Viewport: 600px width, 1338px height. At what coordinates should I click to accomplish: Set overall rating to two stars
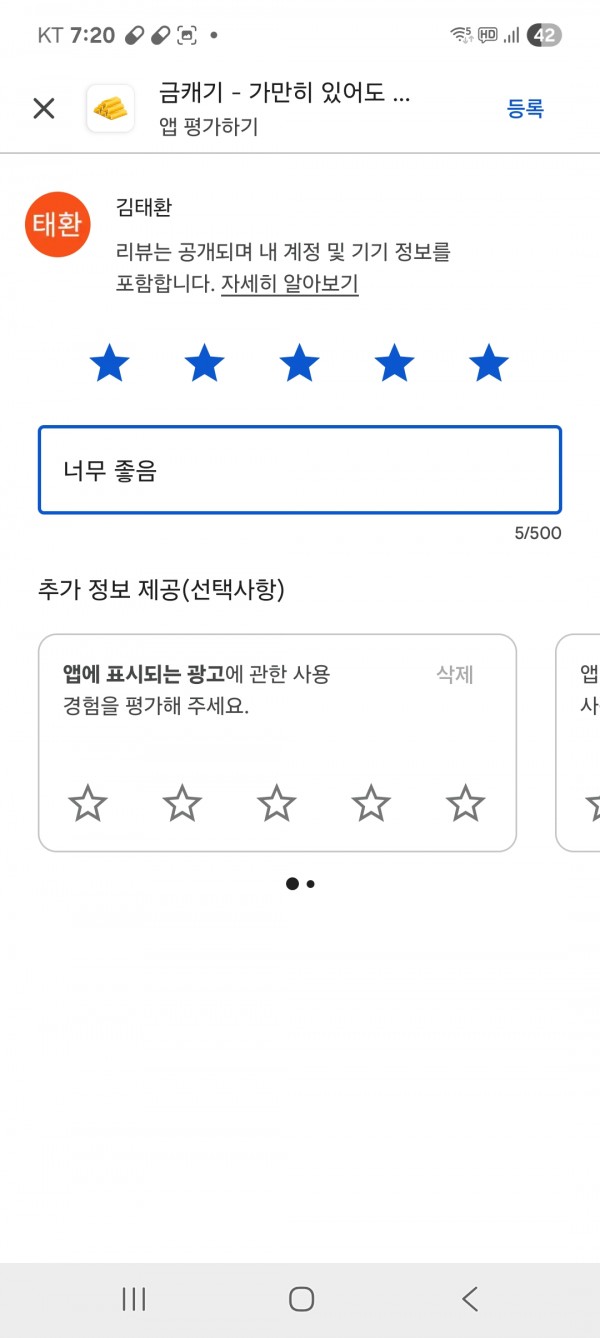point(204,363)
